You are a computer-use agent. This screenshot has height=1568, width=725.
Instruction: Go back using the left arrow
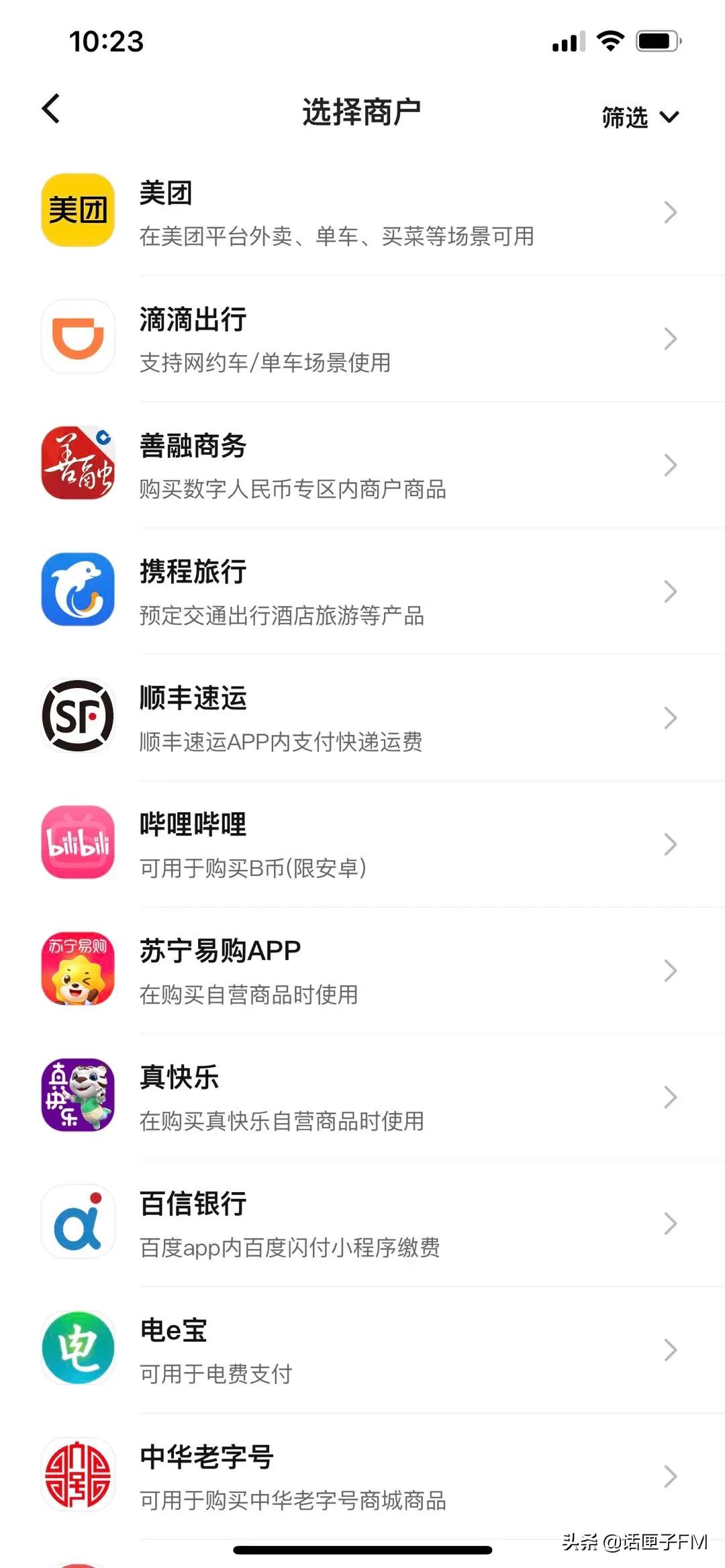[49, 109]
